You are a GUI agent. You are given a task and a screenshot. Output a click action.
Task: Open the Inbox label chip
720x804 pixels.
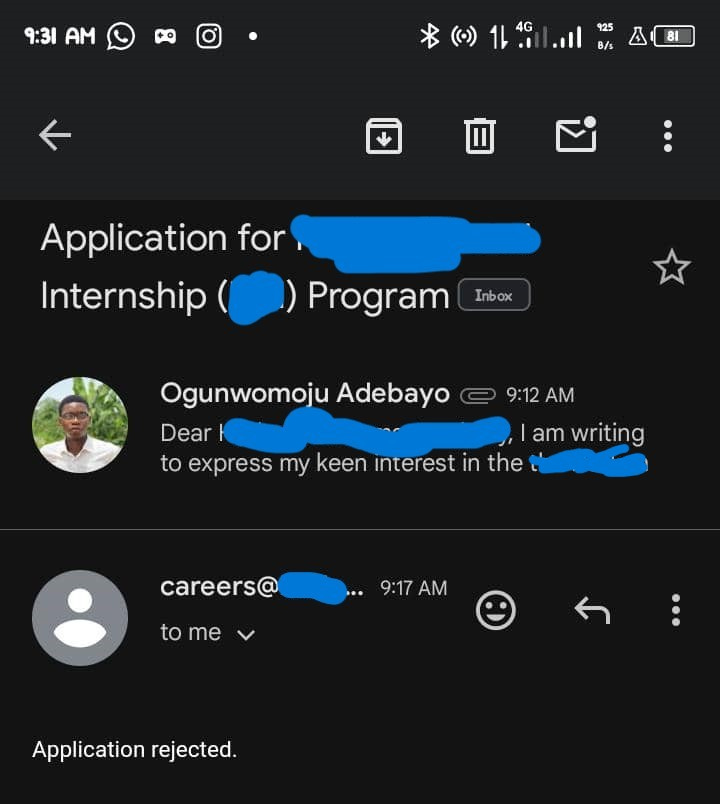coord(494,296)
